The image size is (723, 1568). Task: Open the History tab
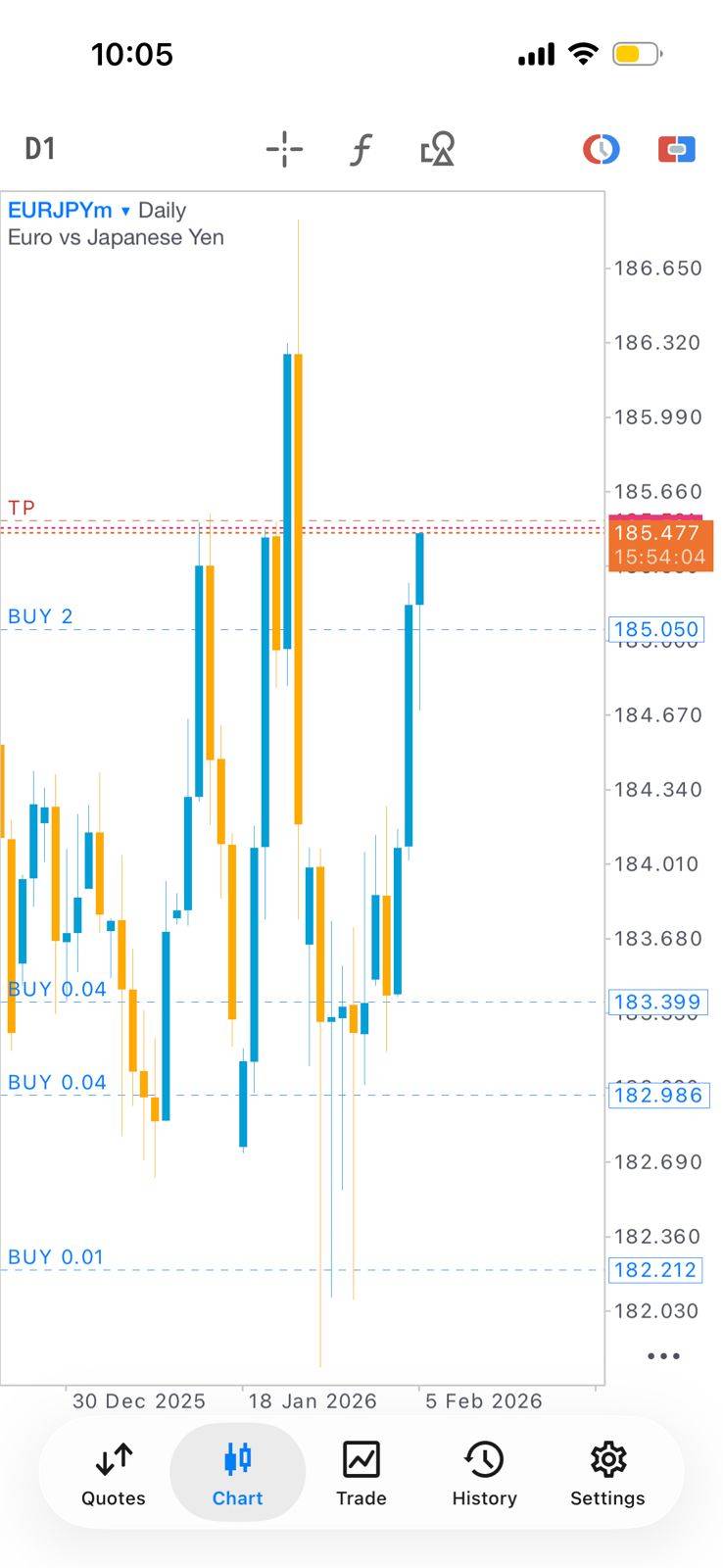click(484, 1474)
